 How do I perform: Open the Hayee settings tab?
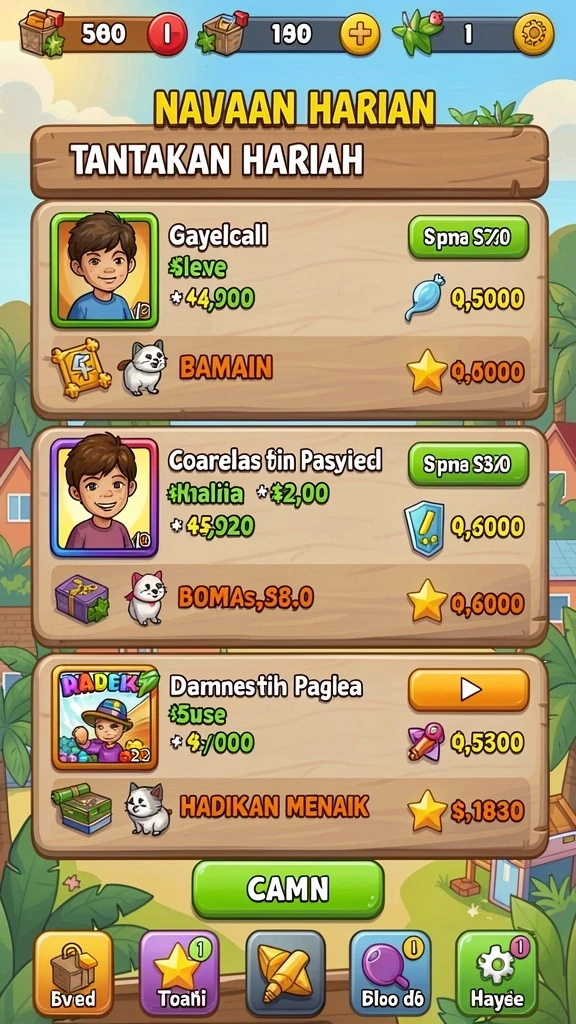[x=496, y=972]
